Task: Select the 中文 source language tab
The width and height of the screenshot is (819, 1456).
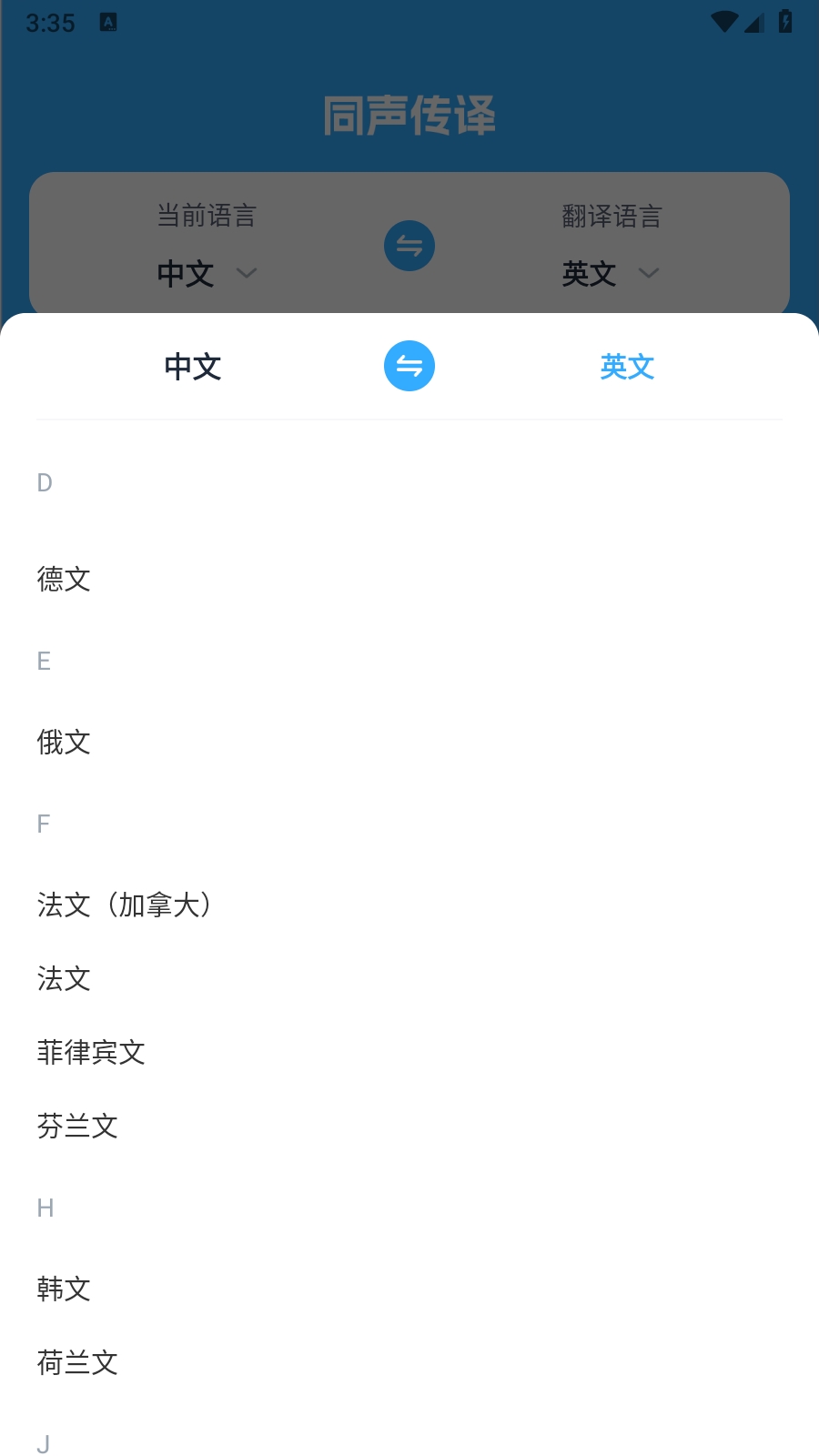Action: (193, 367)
